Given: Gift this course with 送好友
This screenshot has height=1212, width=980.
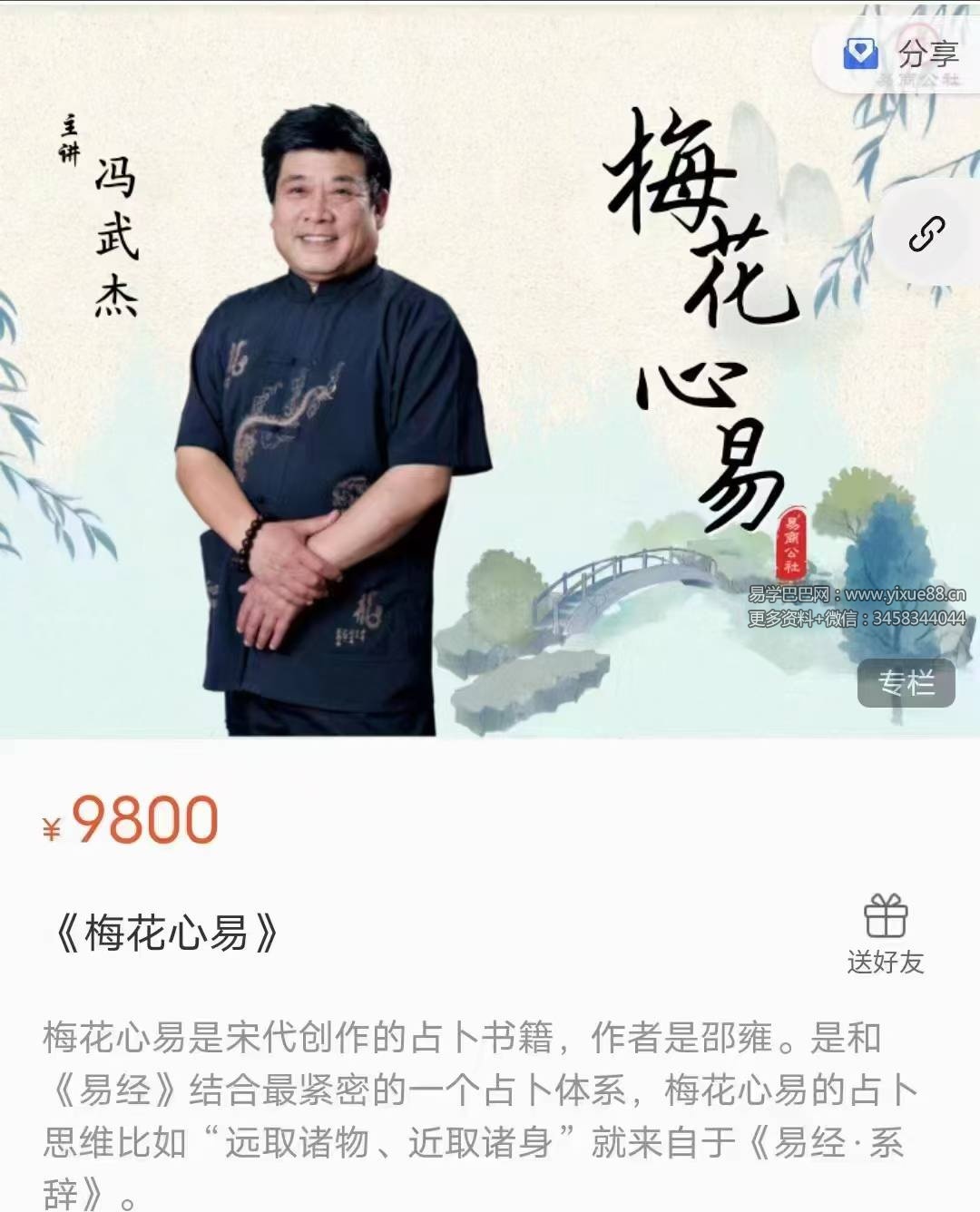Looking at the screenshot, I should 885,933.
